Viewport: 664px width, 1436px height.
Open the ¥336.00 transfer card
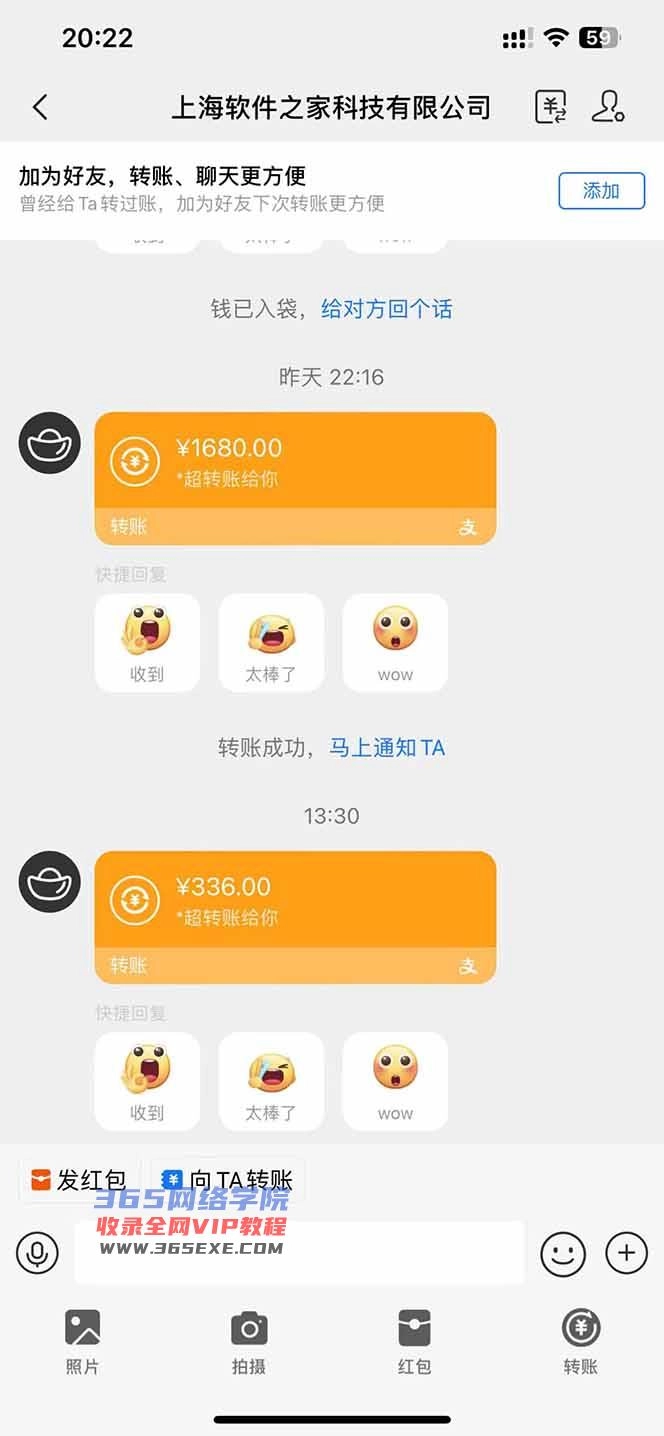click(295, 916)
